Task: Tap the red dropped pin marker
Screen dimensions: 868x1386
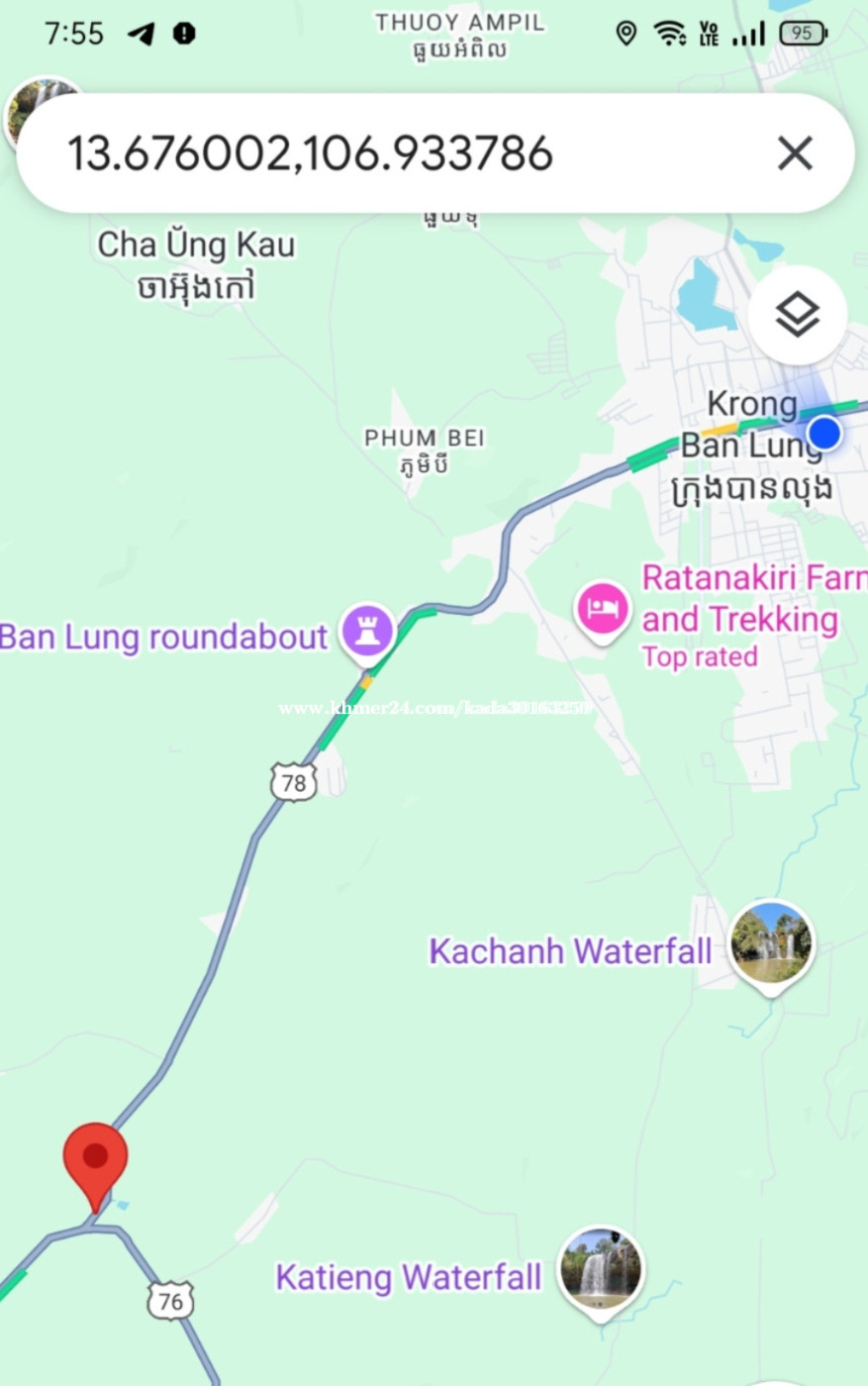Action: click(x=96, y=1160)
